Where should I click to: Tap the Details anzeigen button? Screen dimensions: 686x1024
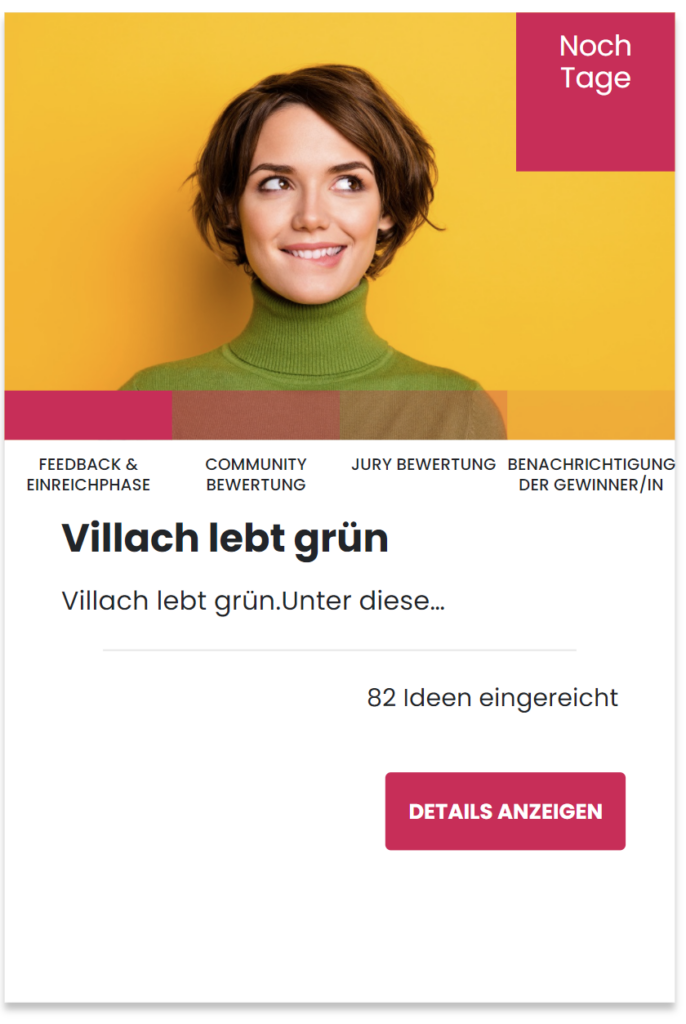click(505, 811)
